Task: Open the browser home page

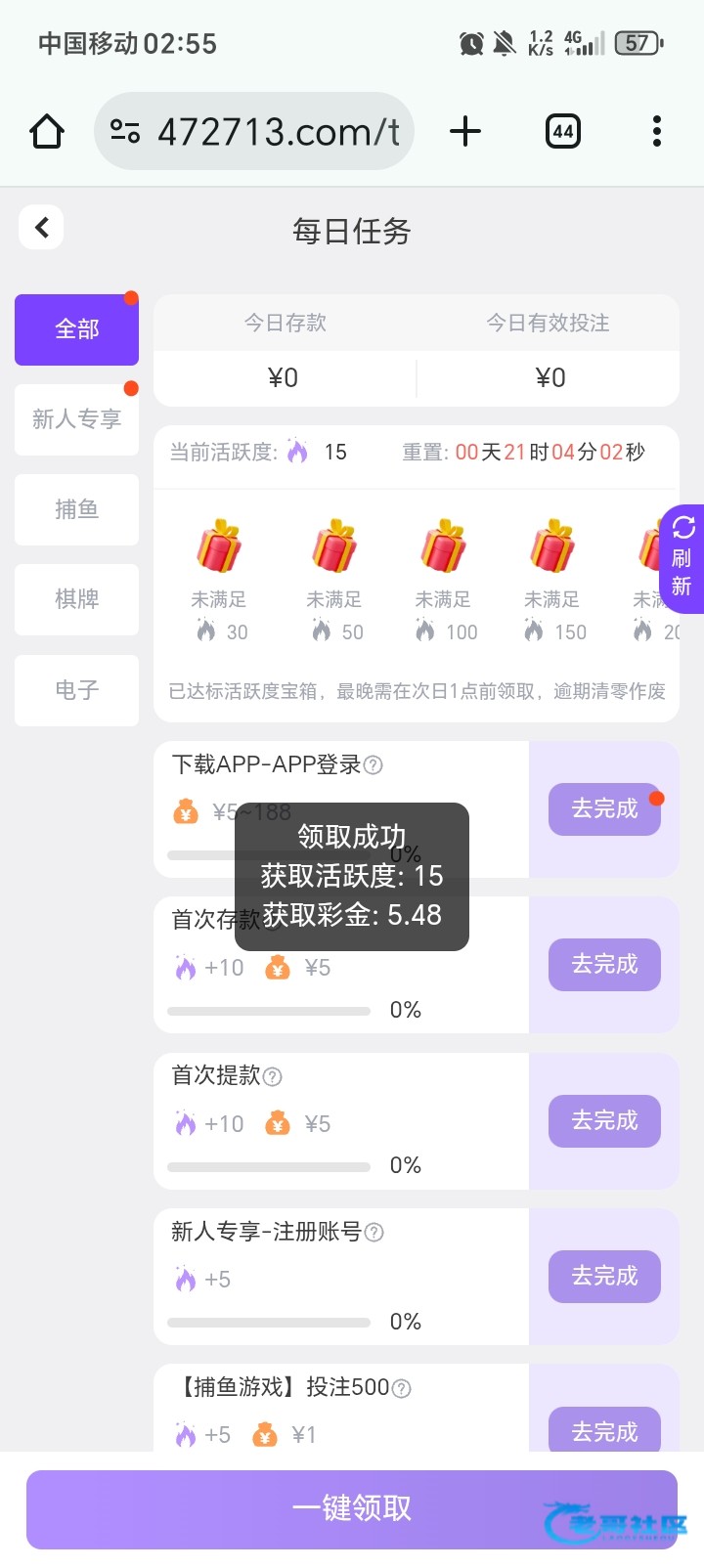Action: tap(47, 131)
